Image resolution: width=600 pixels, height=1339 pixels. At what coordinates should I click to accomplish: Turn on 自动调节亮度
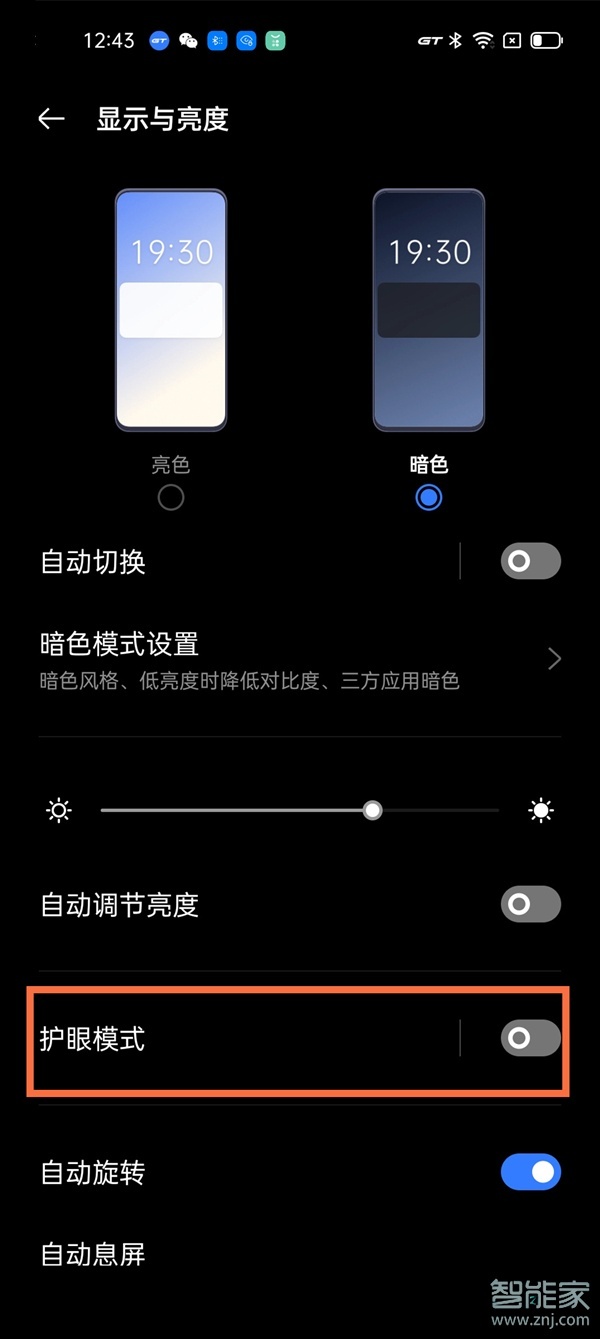[530, 905]
